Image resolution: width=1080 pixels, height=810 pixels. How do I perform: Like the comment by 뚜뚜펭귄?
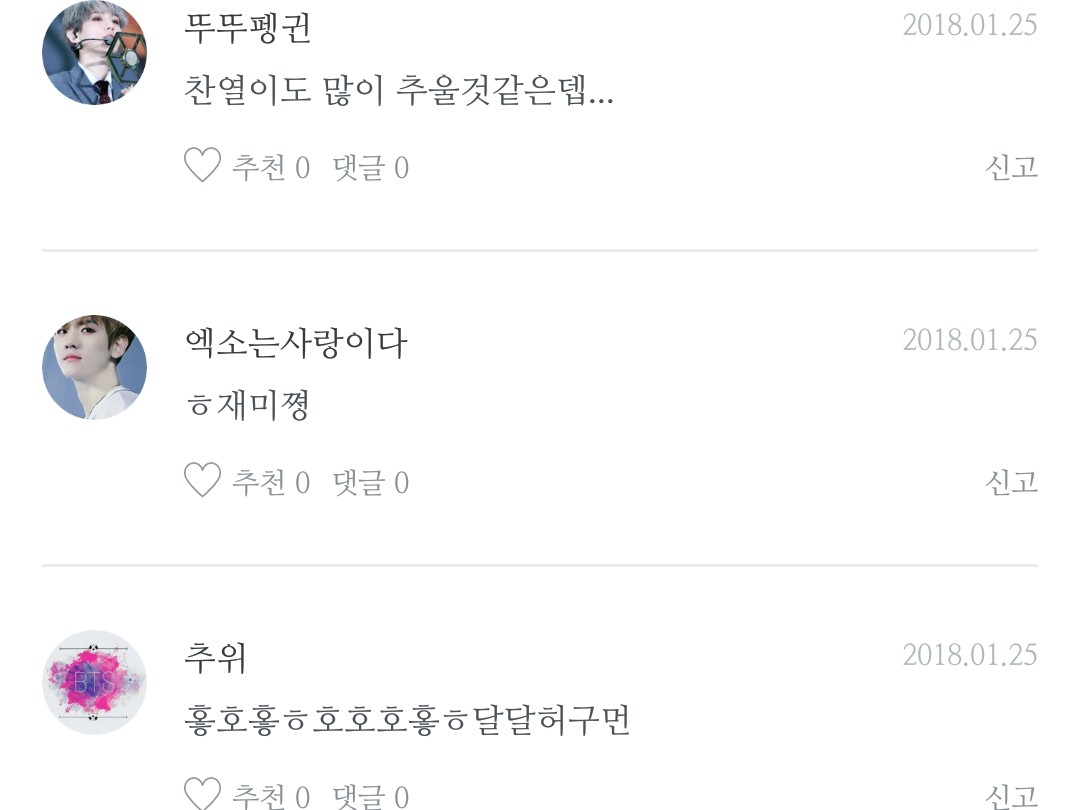pos(202,166)
